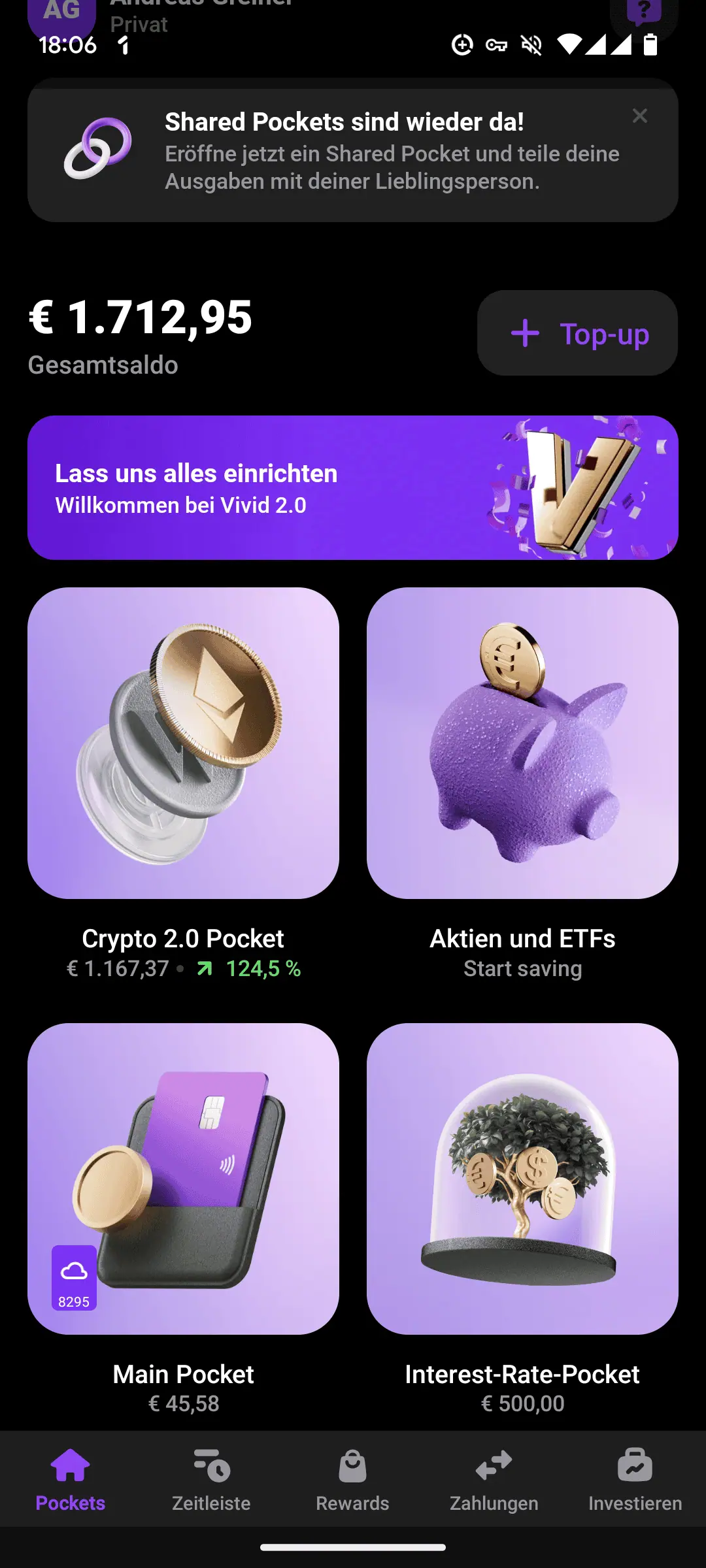Switch to the Zahlungen tab

(x=494, y=1480)
